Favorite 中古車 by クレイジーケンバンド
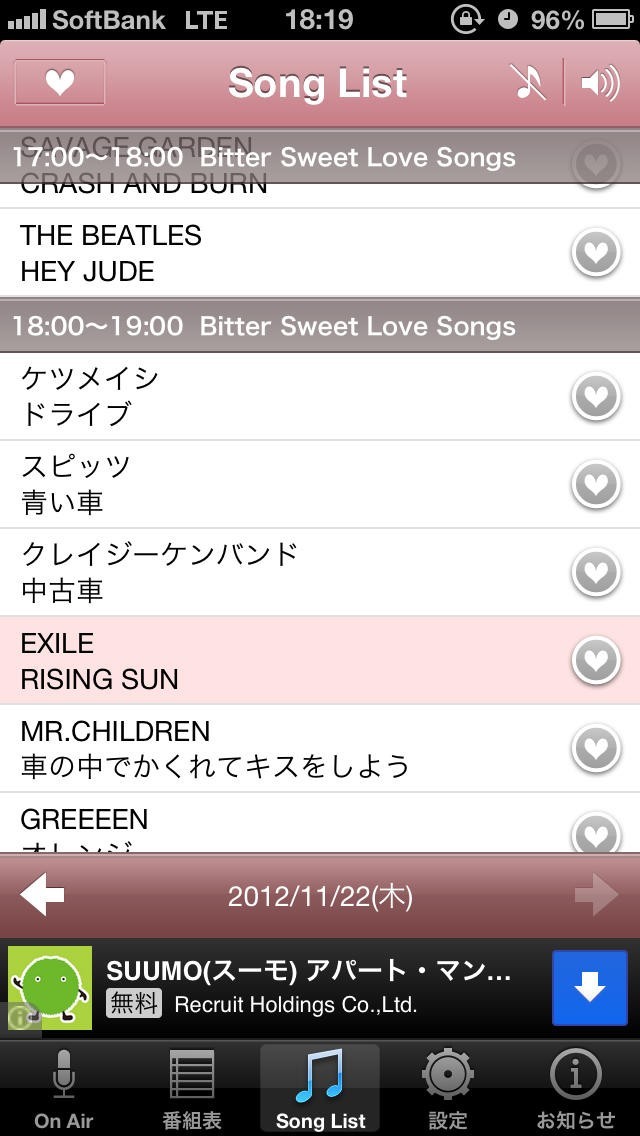The image size is (640, 1136). tap(596, 572)
